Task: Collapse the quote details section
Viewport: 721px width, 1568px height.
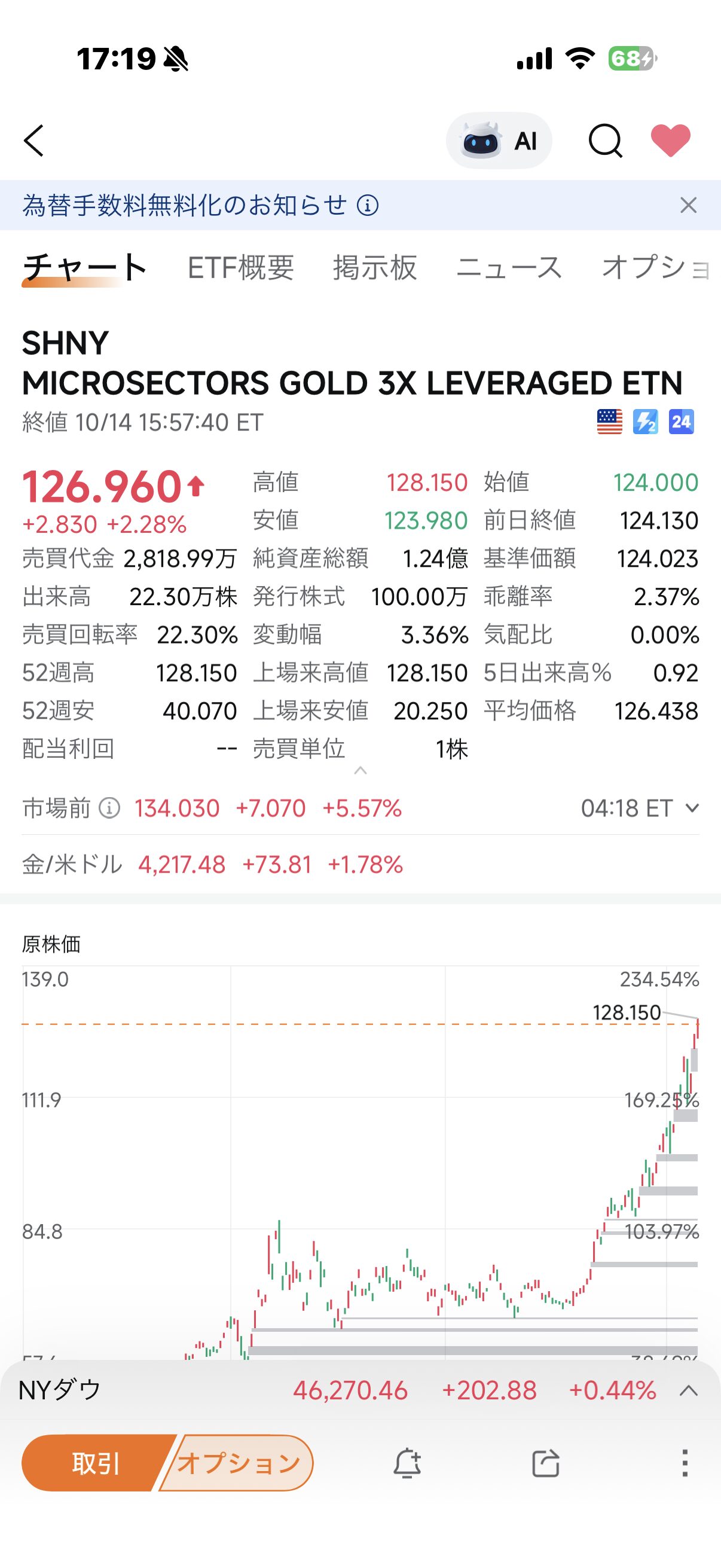Action: point(360,771)
